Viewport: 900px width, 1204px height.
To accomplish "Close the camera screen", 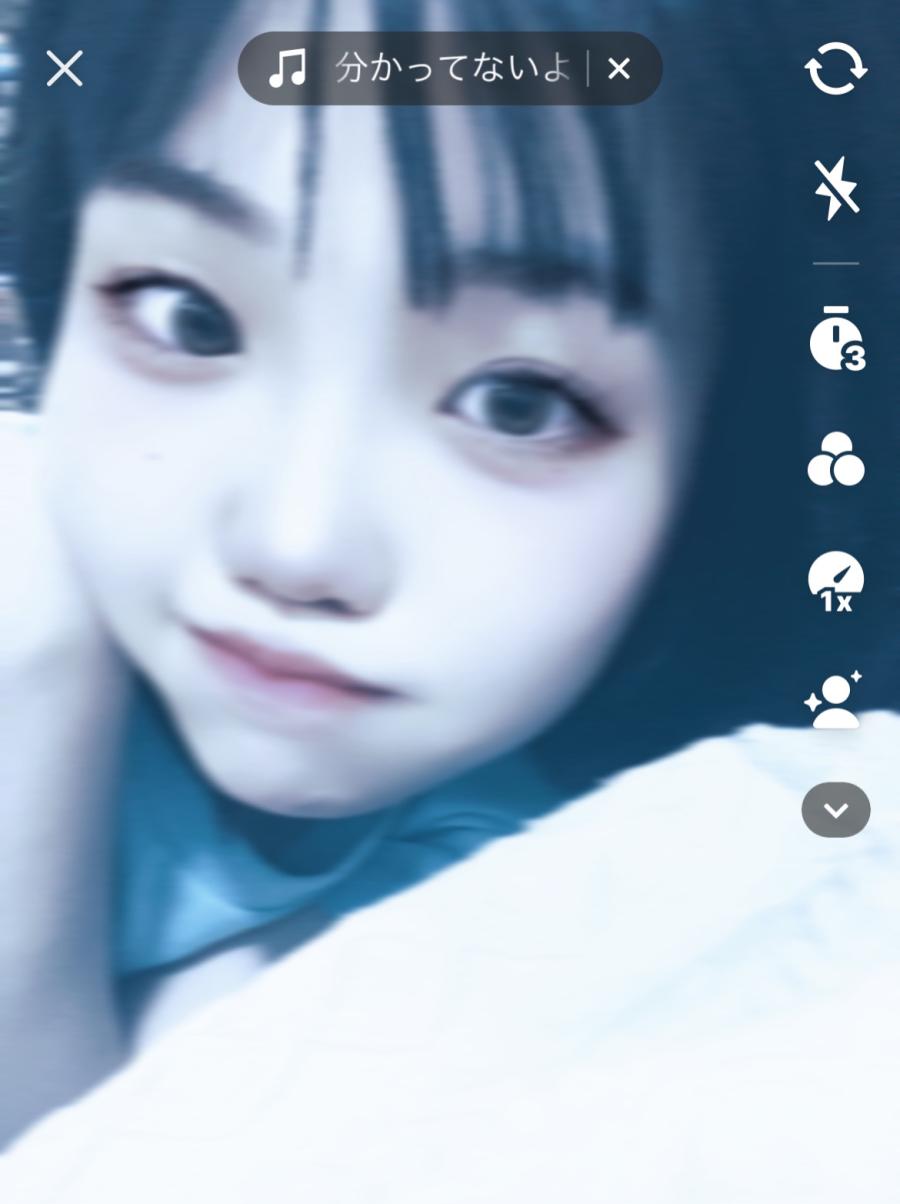I will tap(65, 69).
